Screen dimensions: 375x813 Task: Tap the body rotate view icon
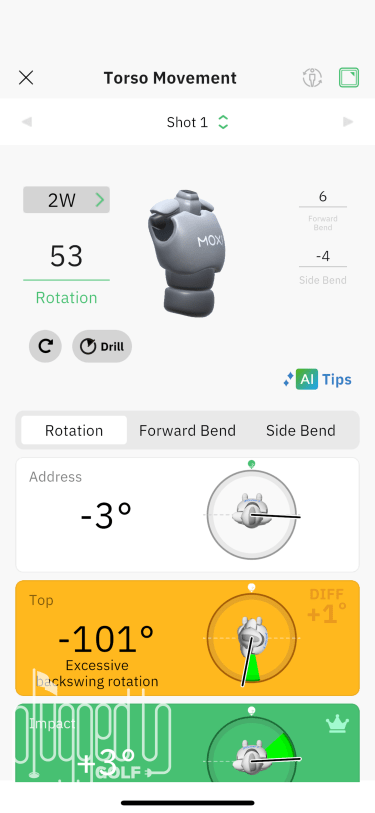coord(312,78)
